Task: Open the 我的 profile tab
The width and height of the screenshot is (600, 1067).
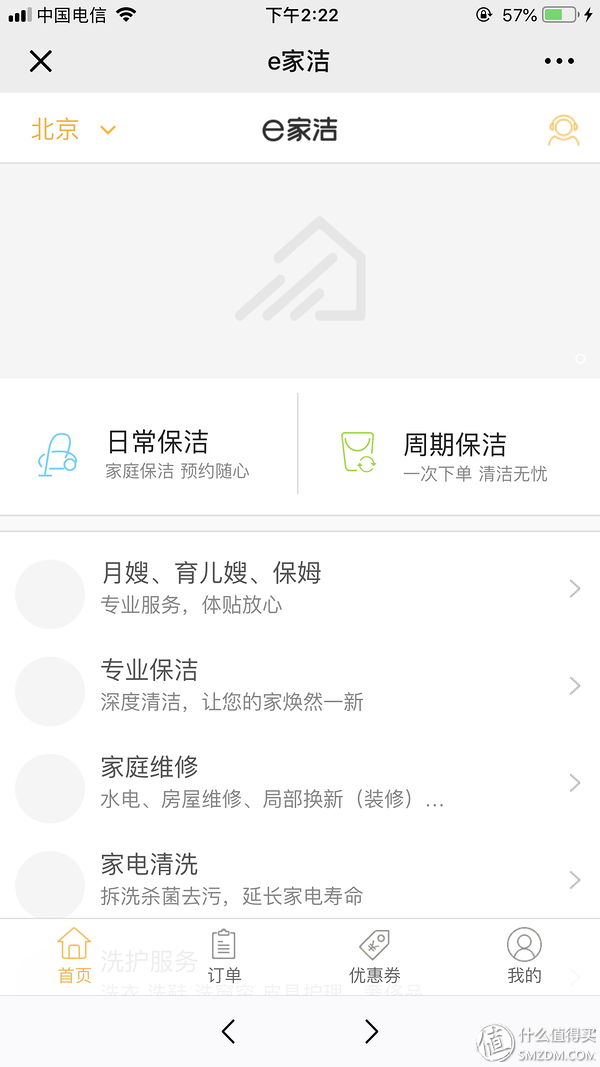Action: [524, 957]
